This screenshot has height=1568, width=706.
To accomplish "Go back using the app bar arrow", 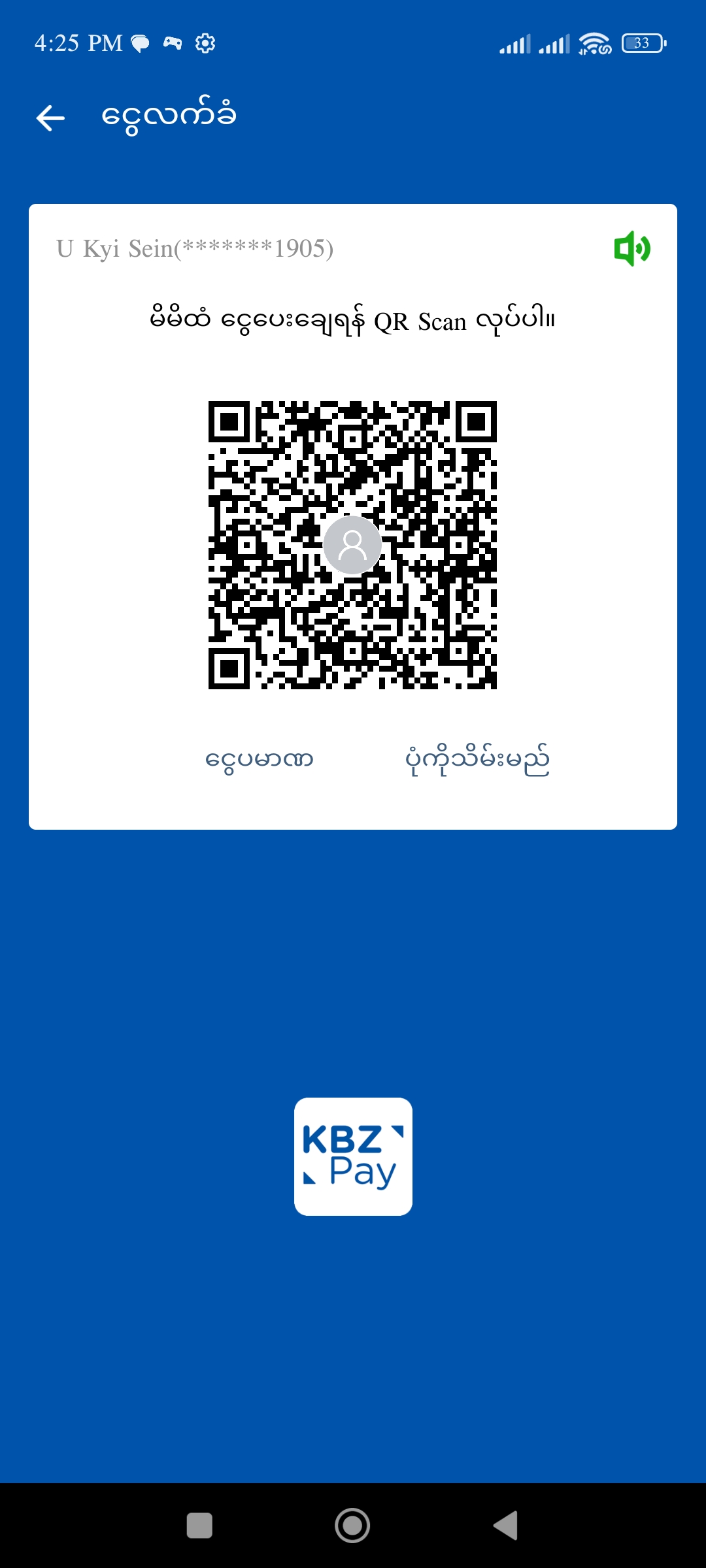I will pyautogui.click(x=50, y=118).
